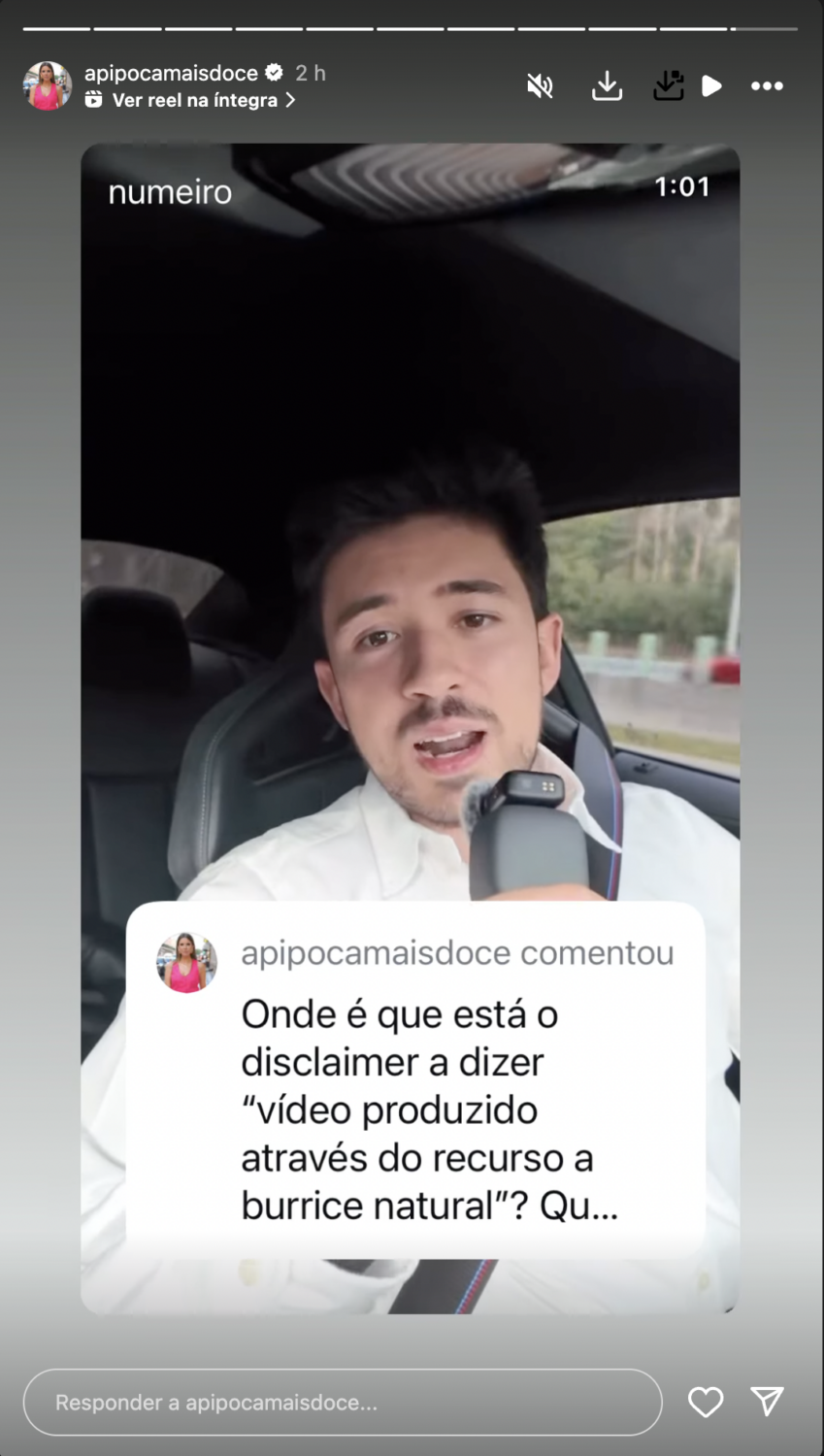Play the story
Screen dimensions: 824x1456
point(712,86)
